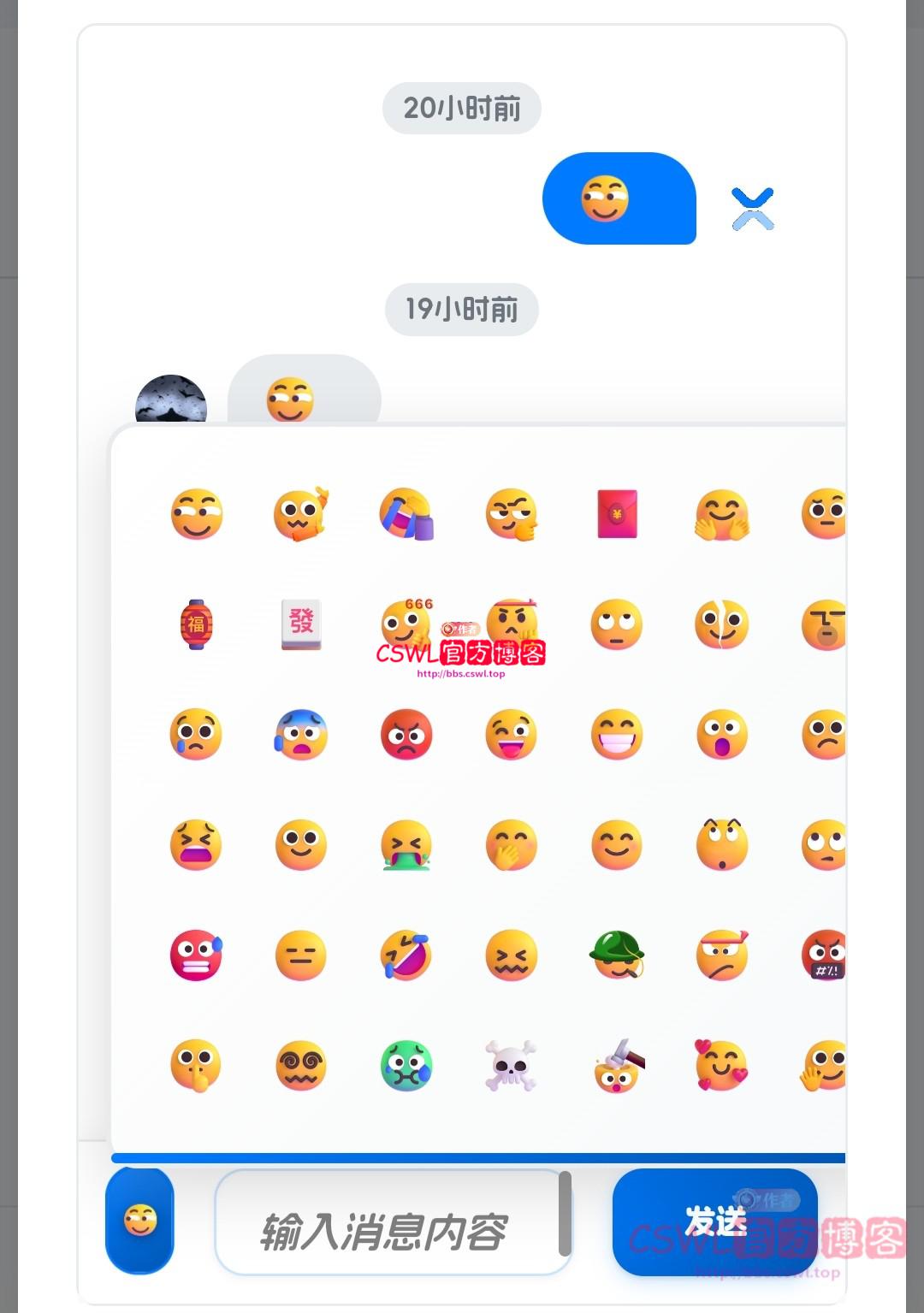
Task: Select the 發 mahjong tile emoji
Action: coord(301,624)
